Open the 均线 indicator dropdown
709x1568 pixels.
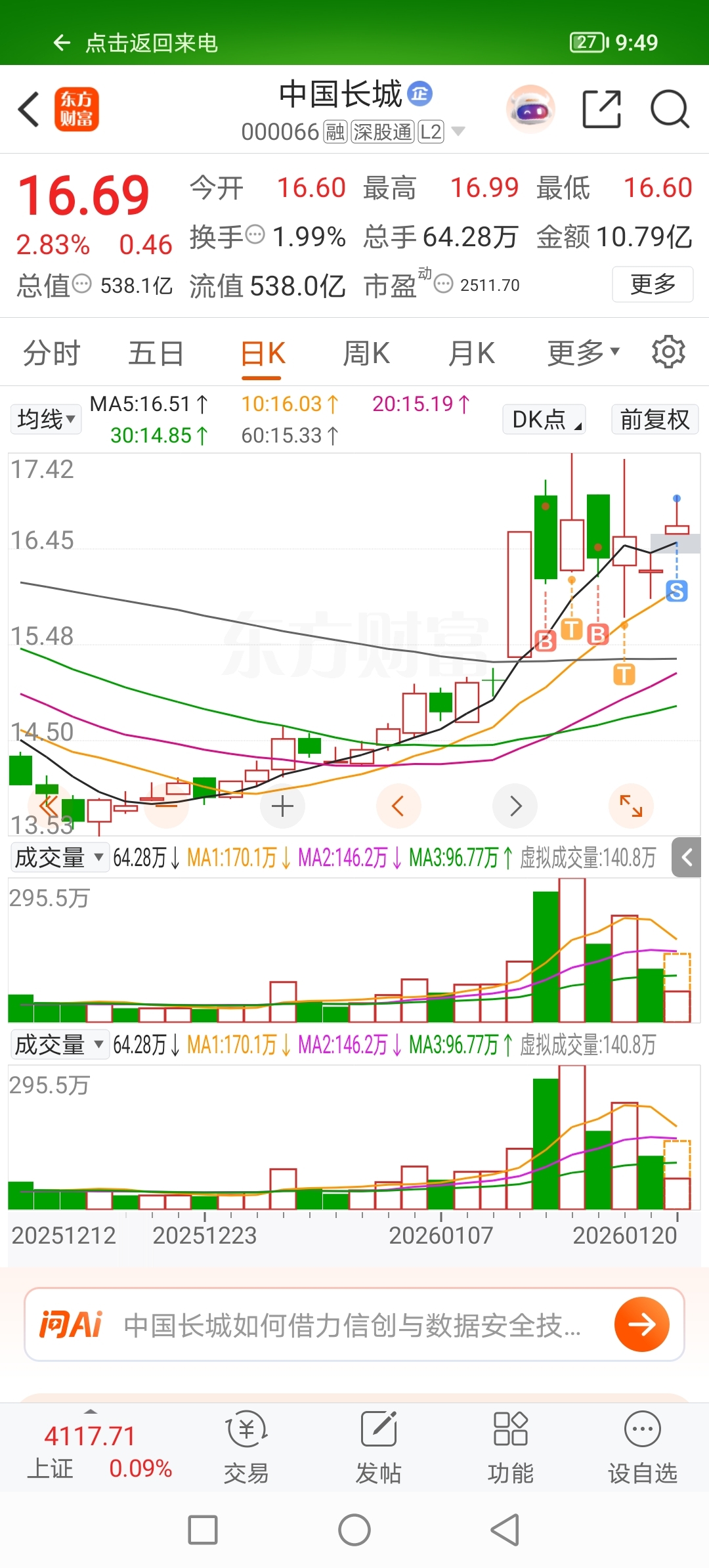(46, 419)
